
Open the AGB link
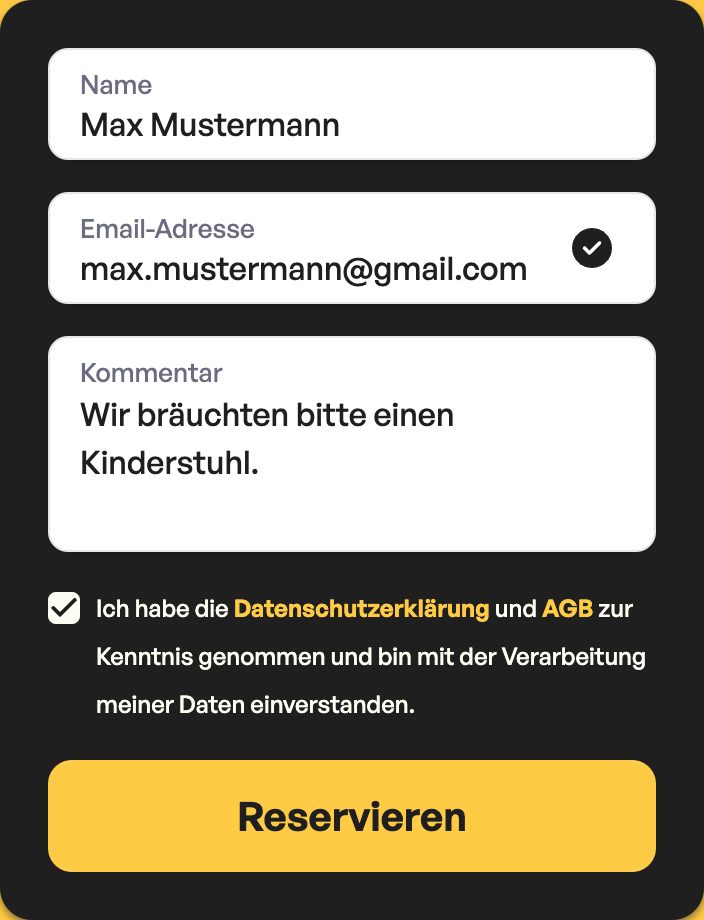click(567, 609)
